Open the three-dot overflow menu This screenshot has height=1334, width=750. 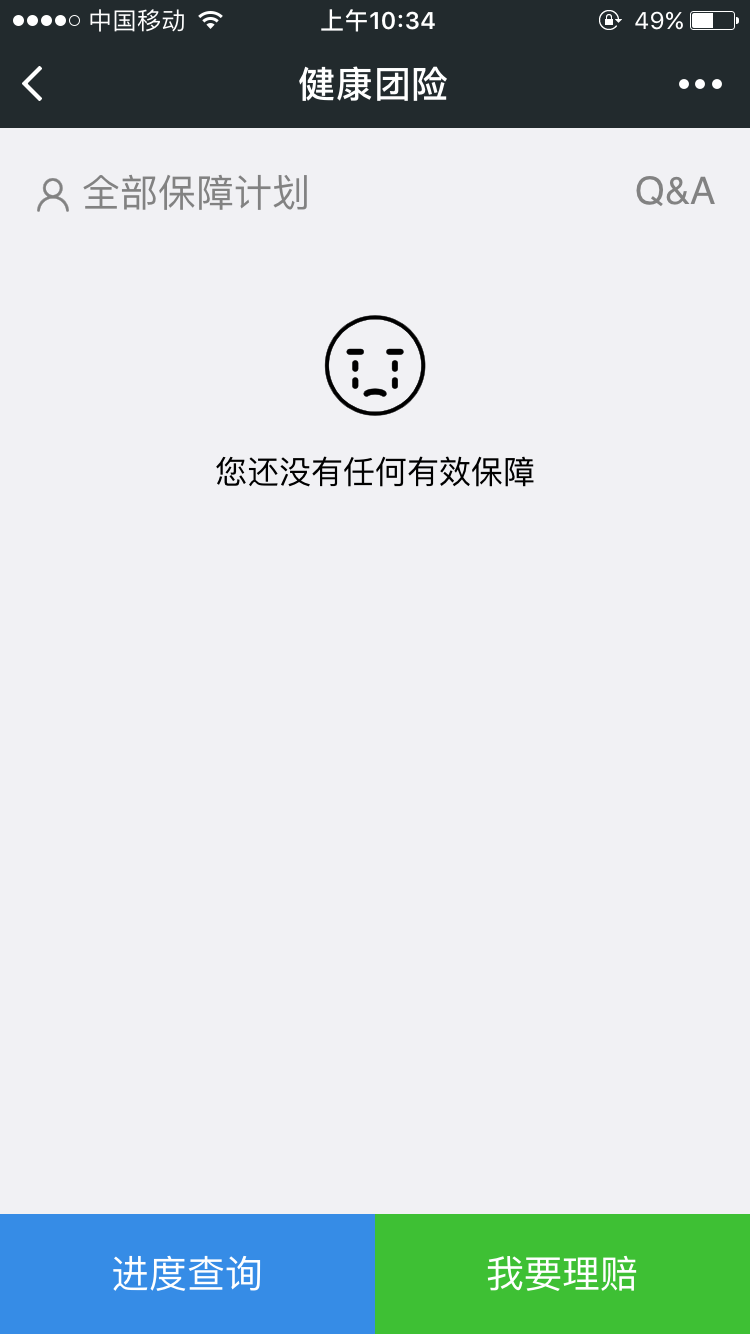(700, 84)
